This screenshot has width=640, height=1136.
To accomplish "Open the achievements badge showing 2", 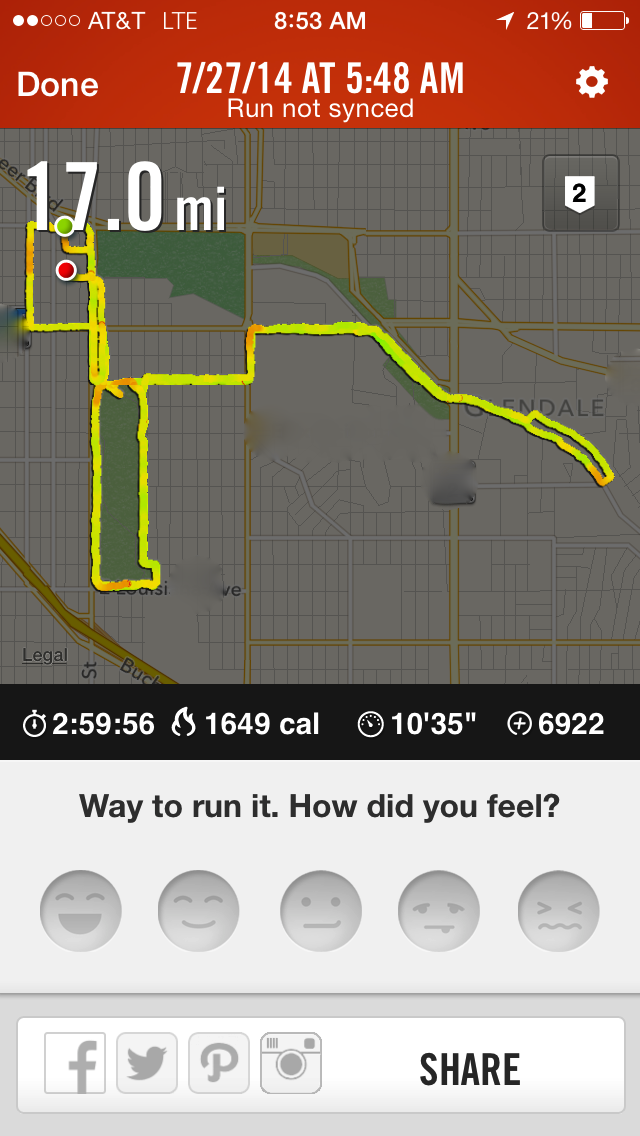I will click(579, 194).
